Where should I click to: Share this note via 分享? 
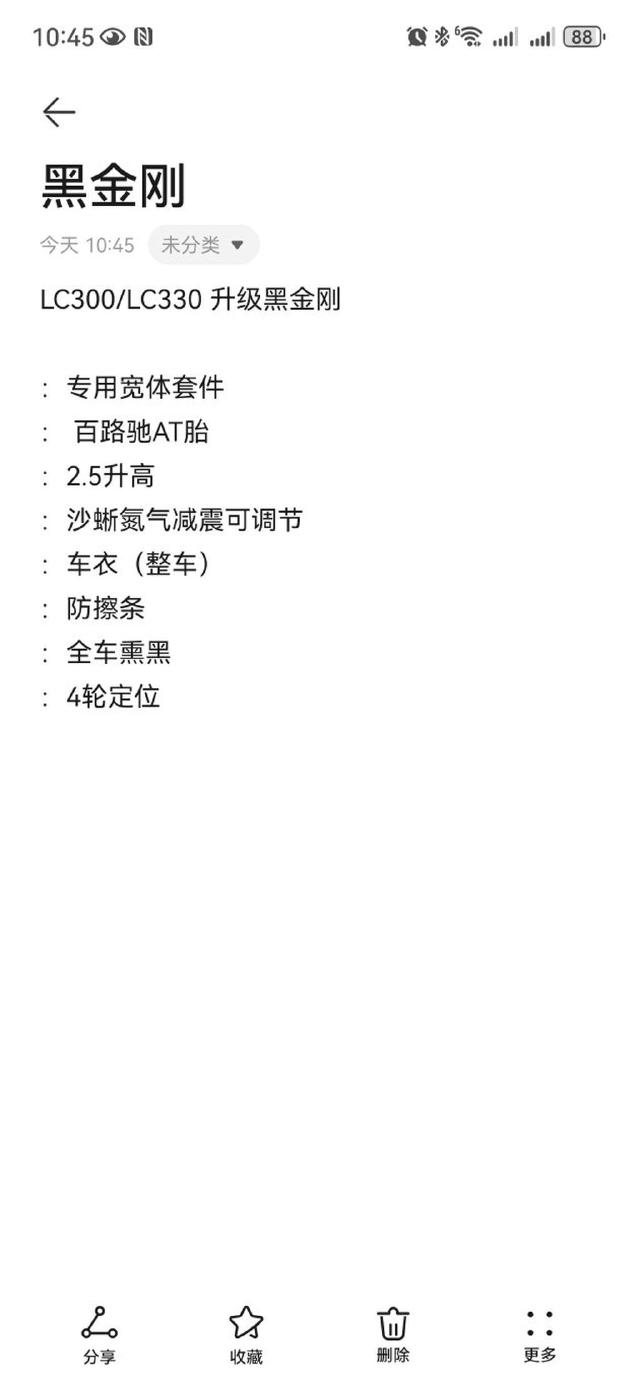tap(99, 1335)
